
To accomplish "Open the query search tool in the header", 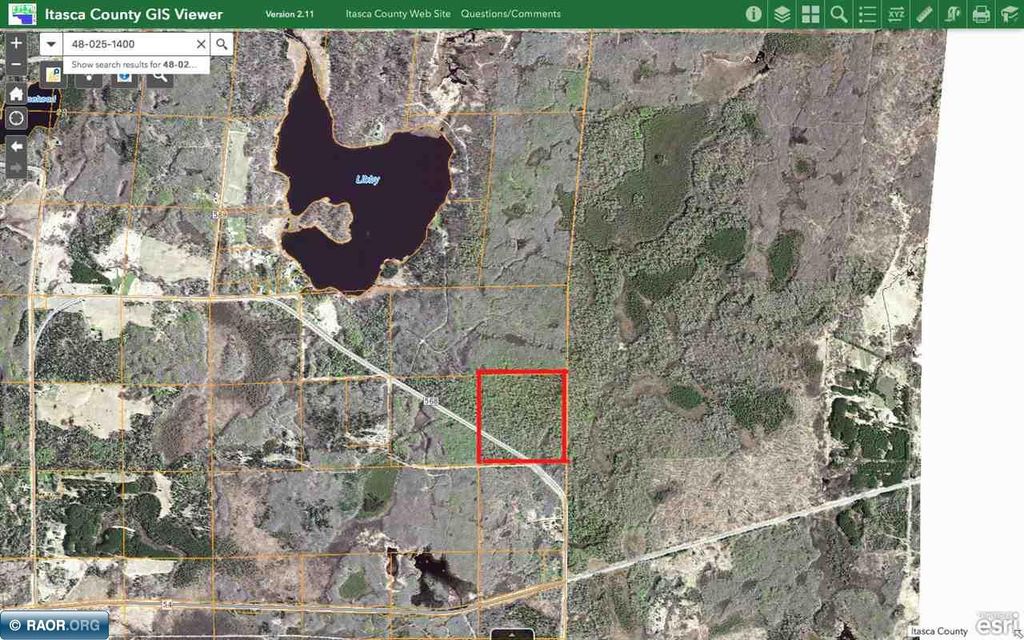I will tap(839, 14).
